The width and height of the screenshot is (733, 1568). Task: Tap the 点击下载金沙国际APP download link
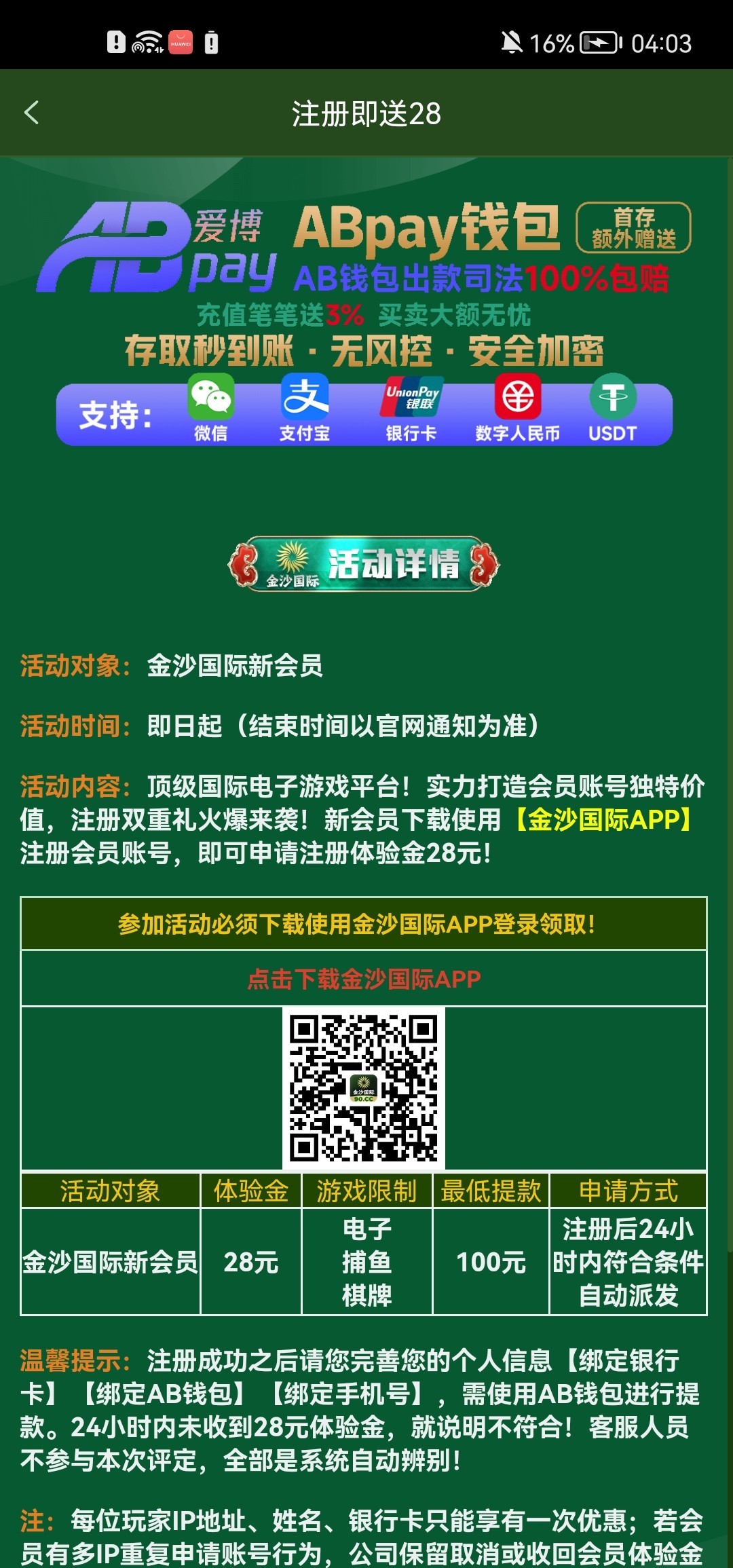(364, 979)
